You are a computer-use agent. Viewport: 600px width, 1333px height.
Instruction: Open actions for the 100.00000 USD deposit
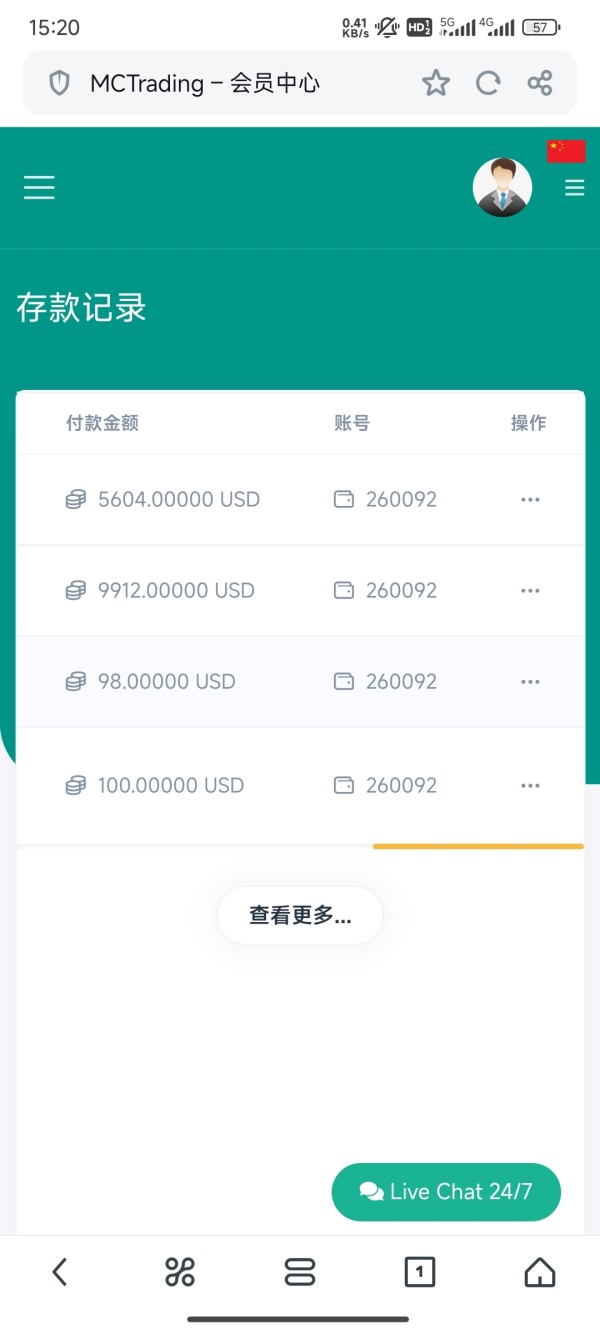[530, 786]
